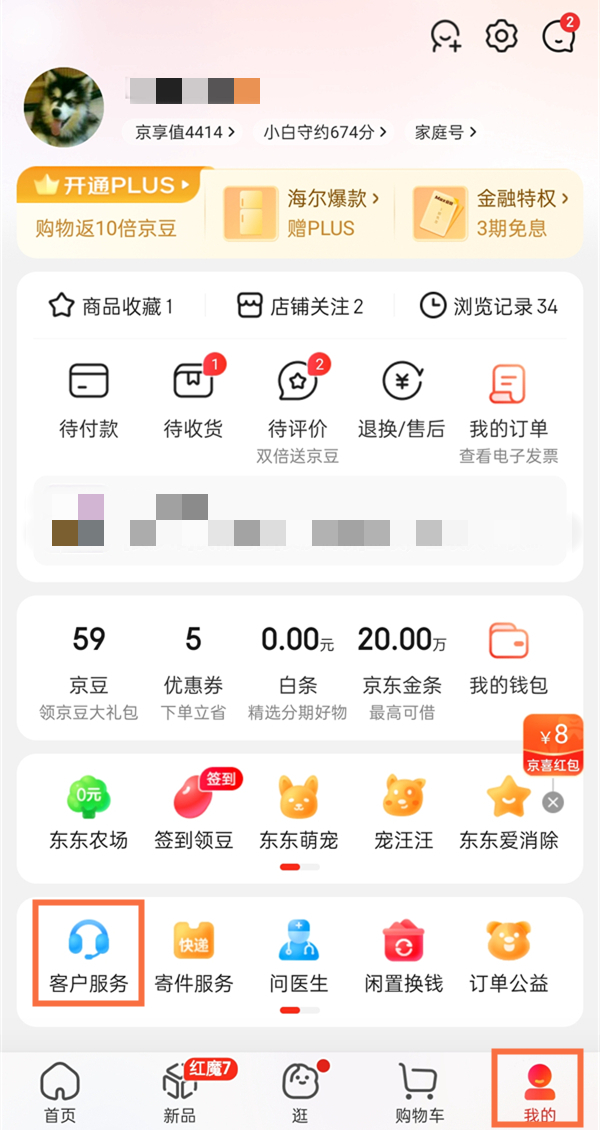View 商品收藏 favorites

point(111,306)
